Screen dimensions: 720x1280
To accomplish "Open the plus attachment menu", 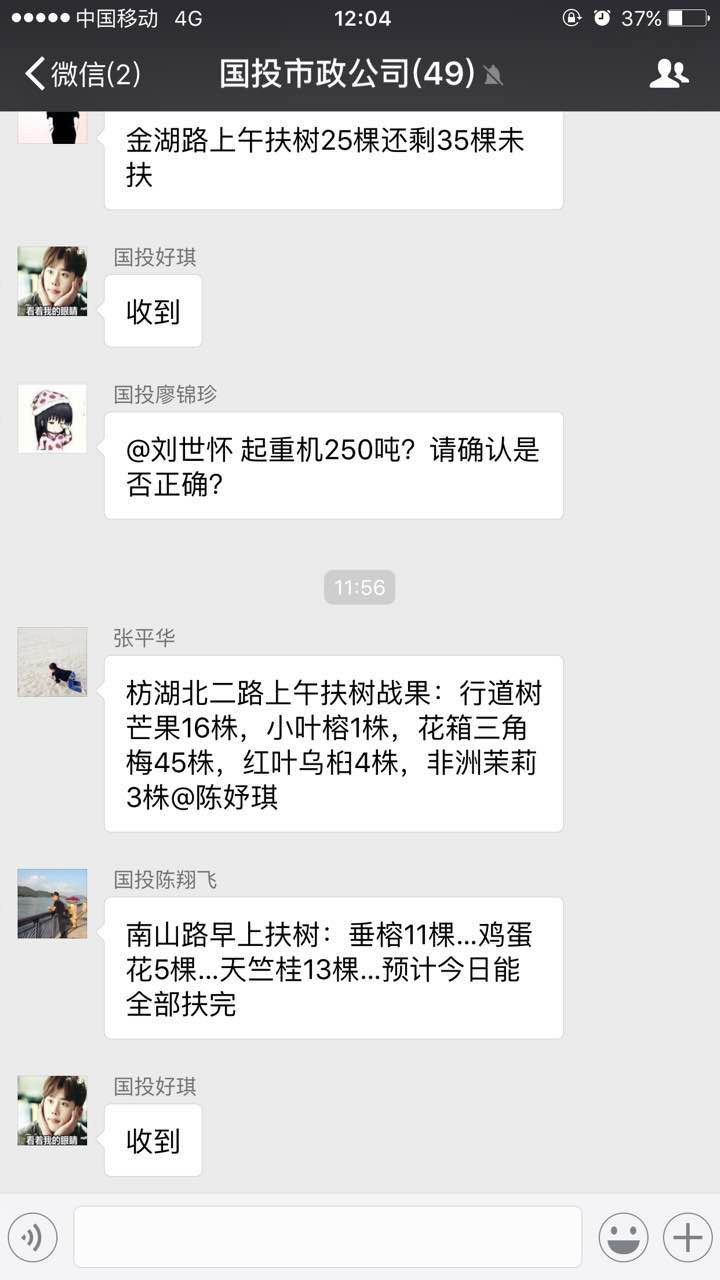I will coord(687,1238).
